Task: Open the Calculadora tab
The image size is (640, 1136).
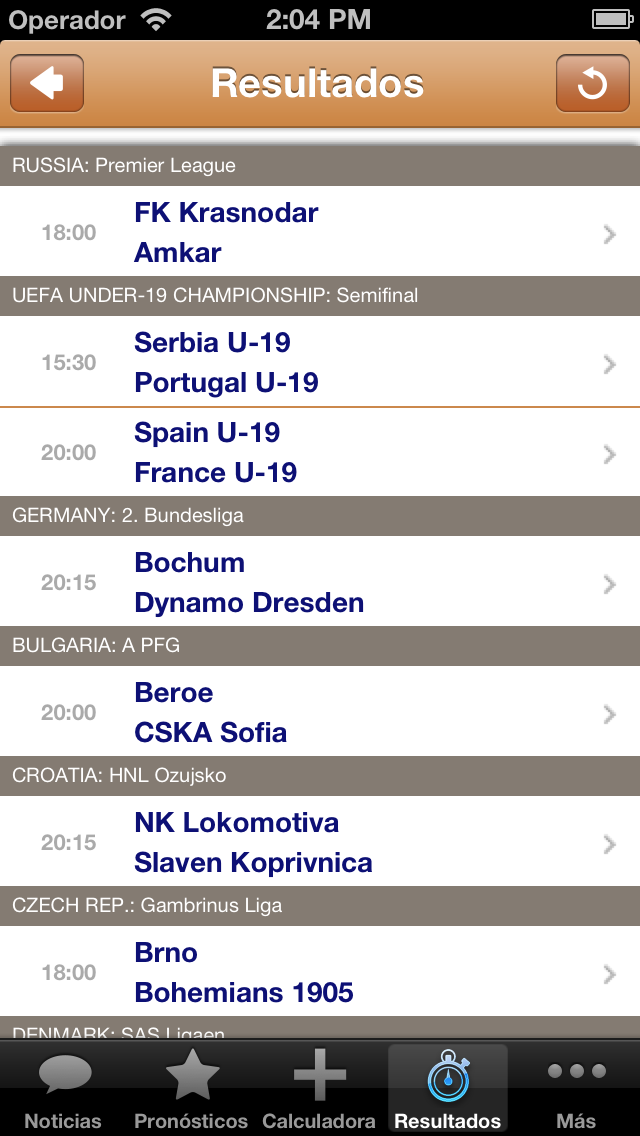Action: 320,1089
